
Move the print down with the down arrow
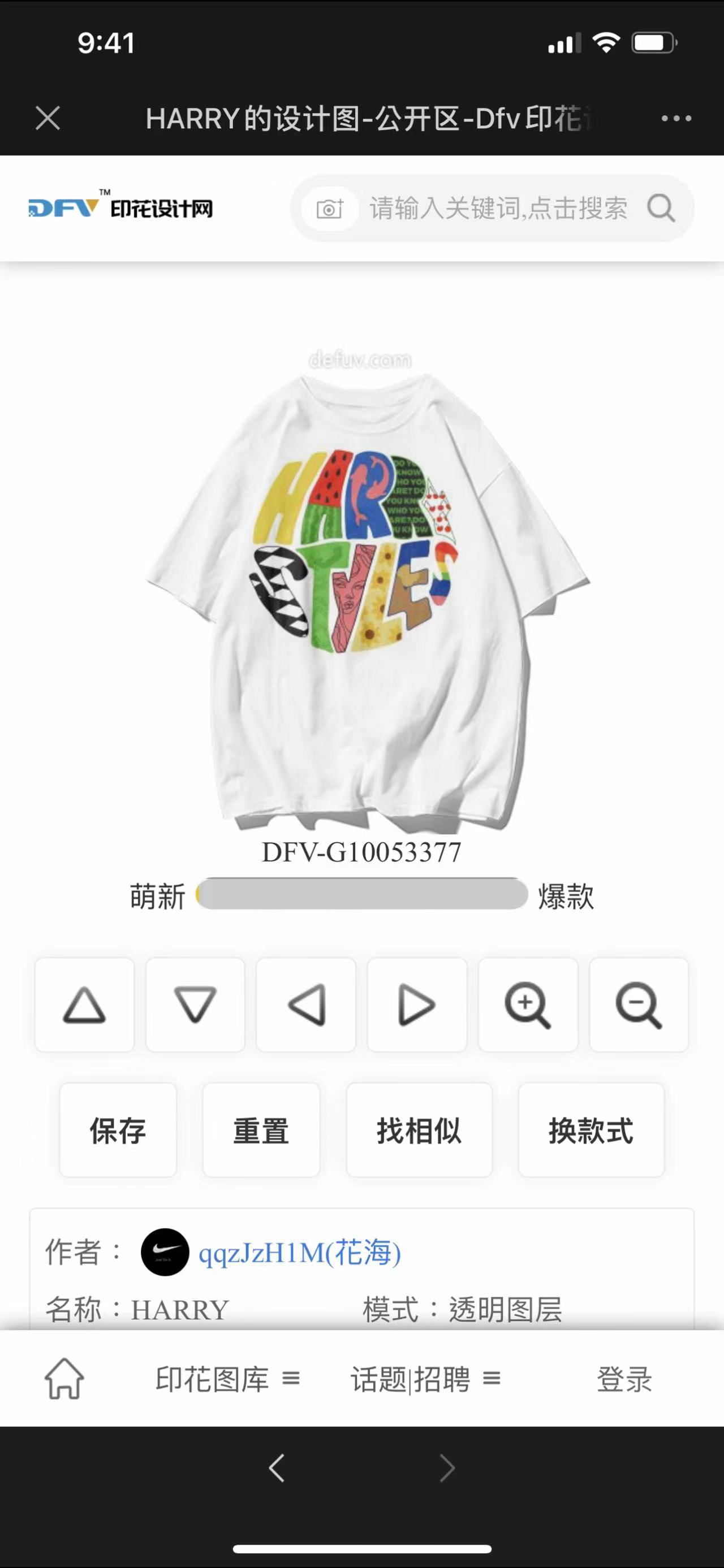(x=196, y=1005)
